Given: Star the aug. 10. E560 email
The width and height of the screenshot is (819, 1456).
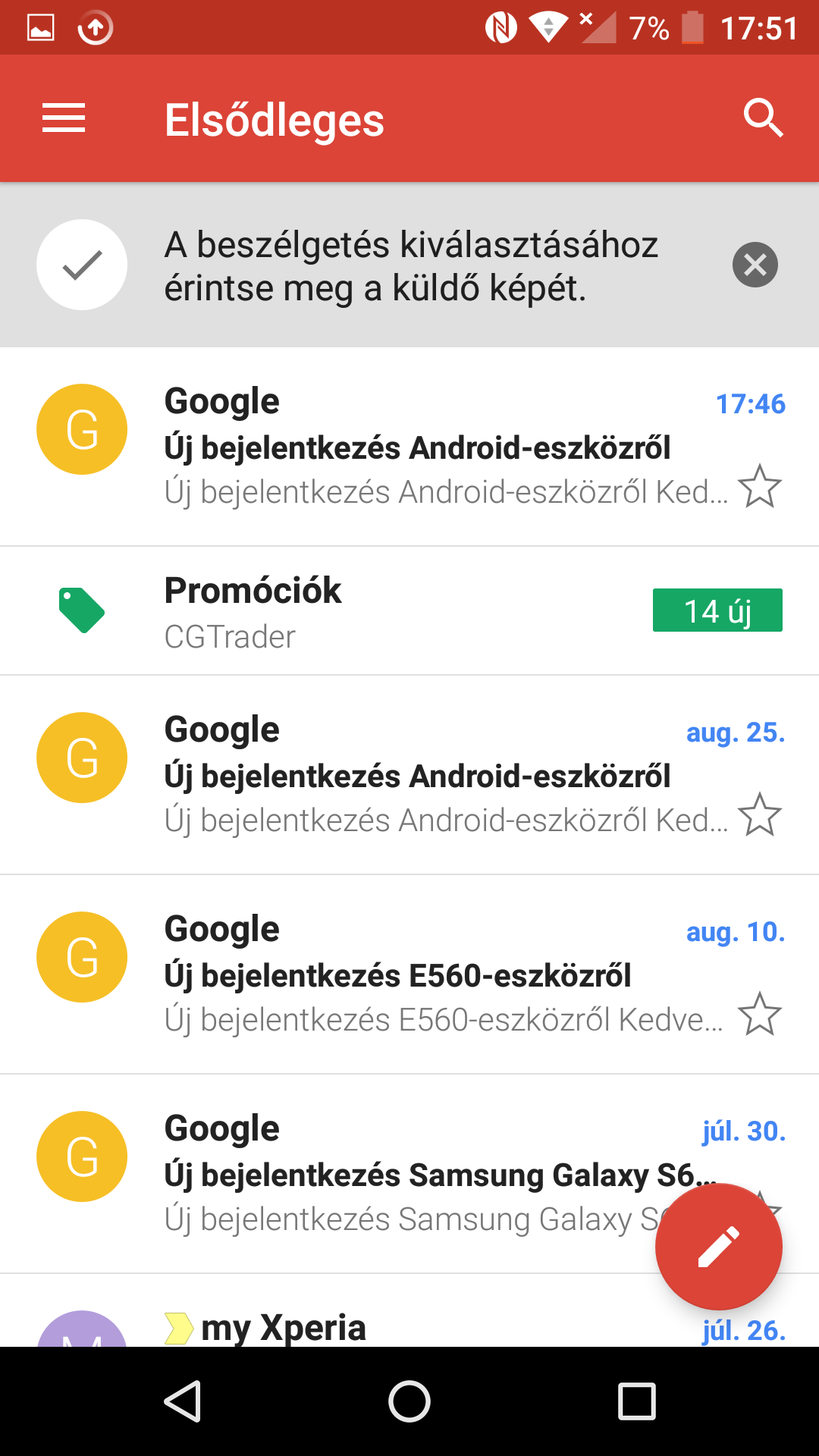Looking at the screenshot, I should 759,1015.
